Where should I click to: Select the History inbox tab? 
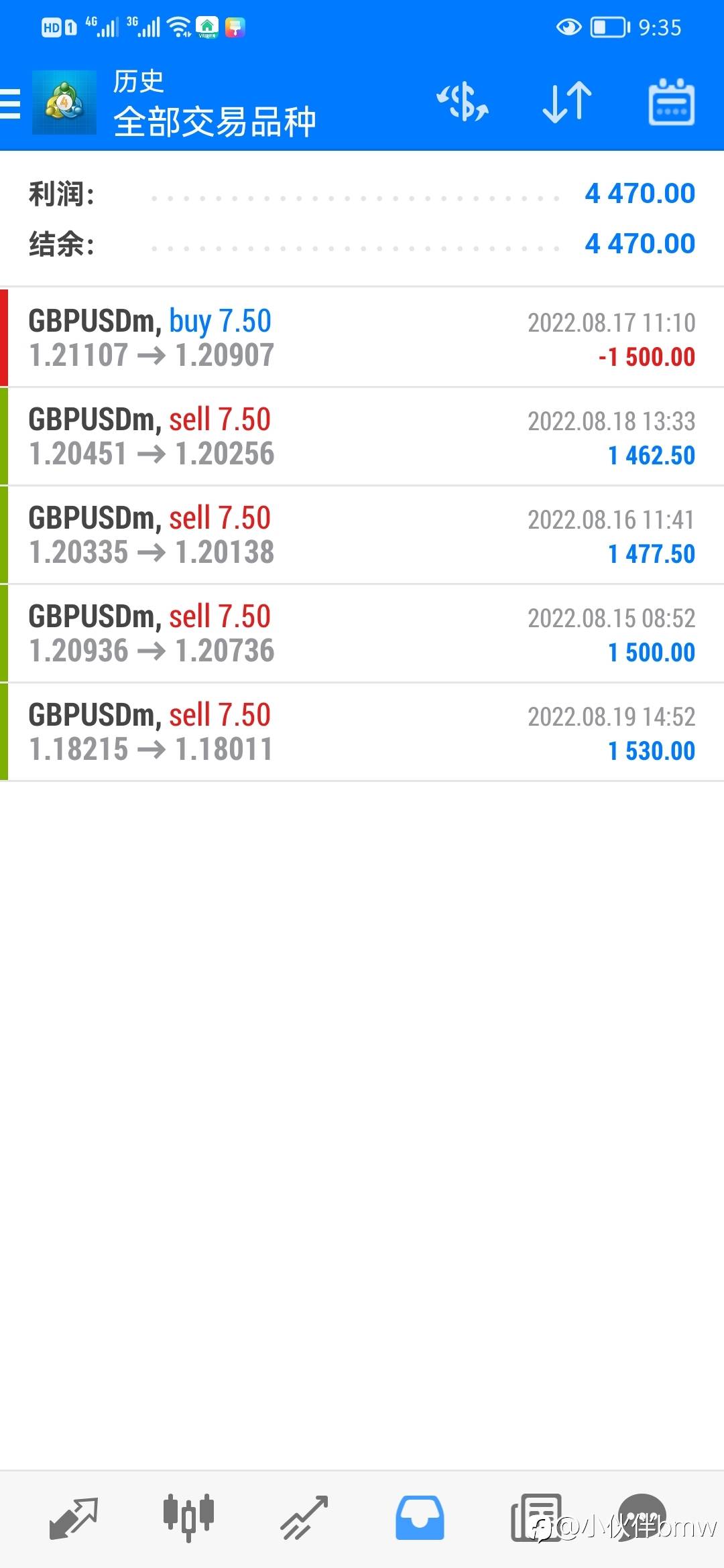coord(420,1518)
